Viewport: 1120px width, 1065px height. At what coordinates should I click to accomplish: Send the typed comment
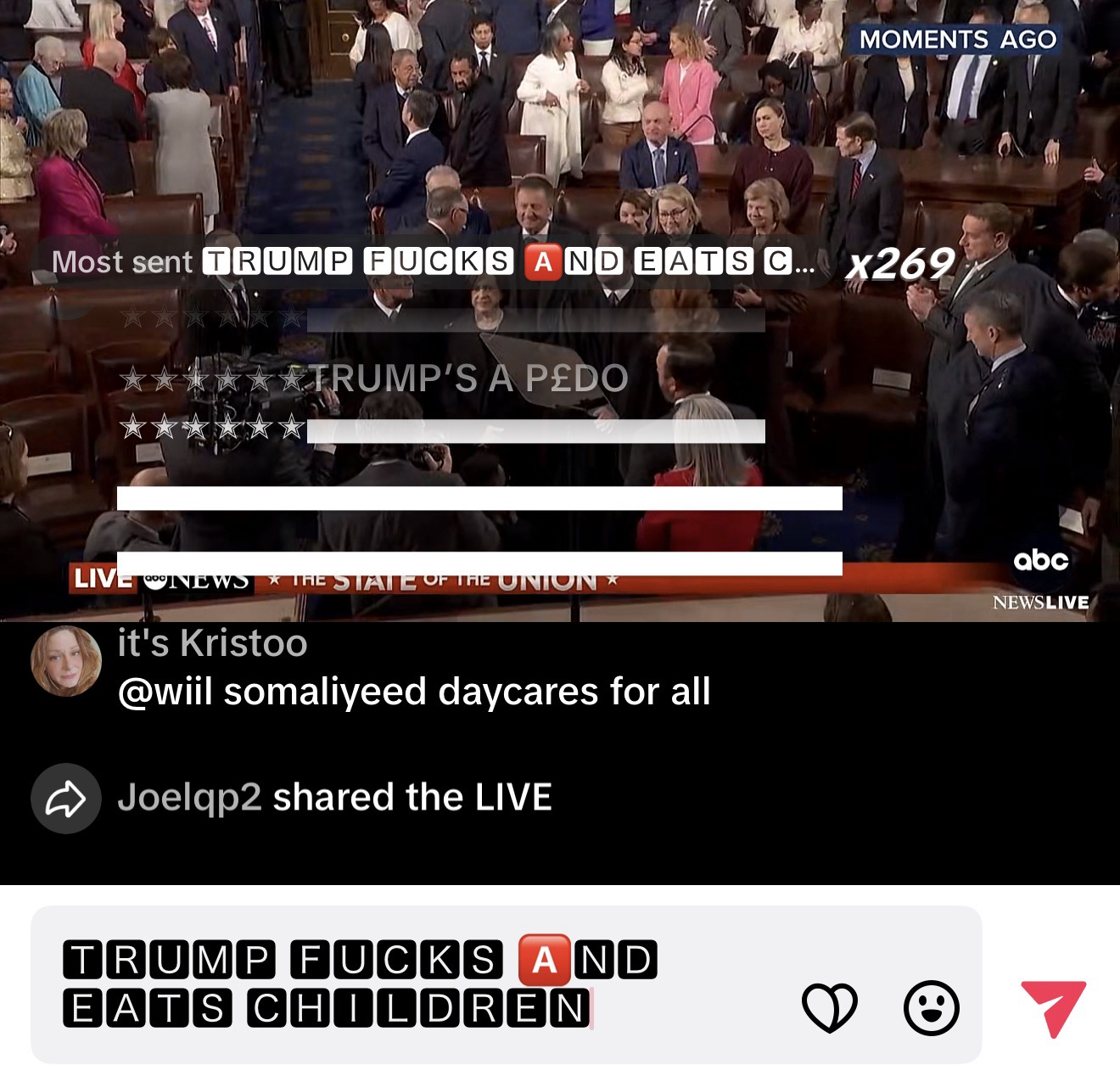(x=1052, y=1007)
